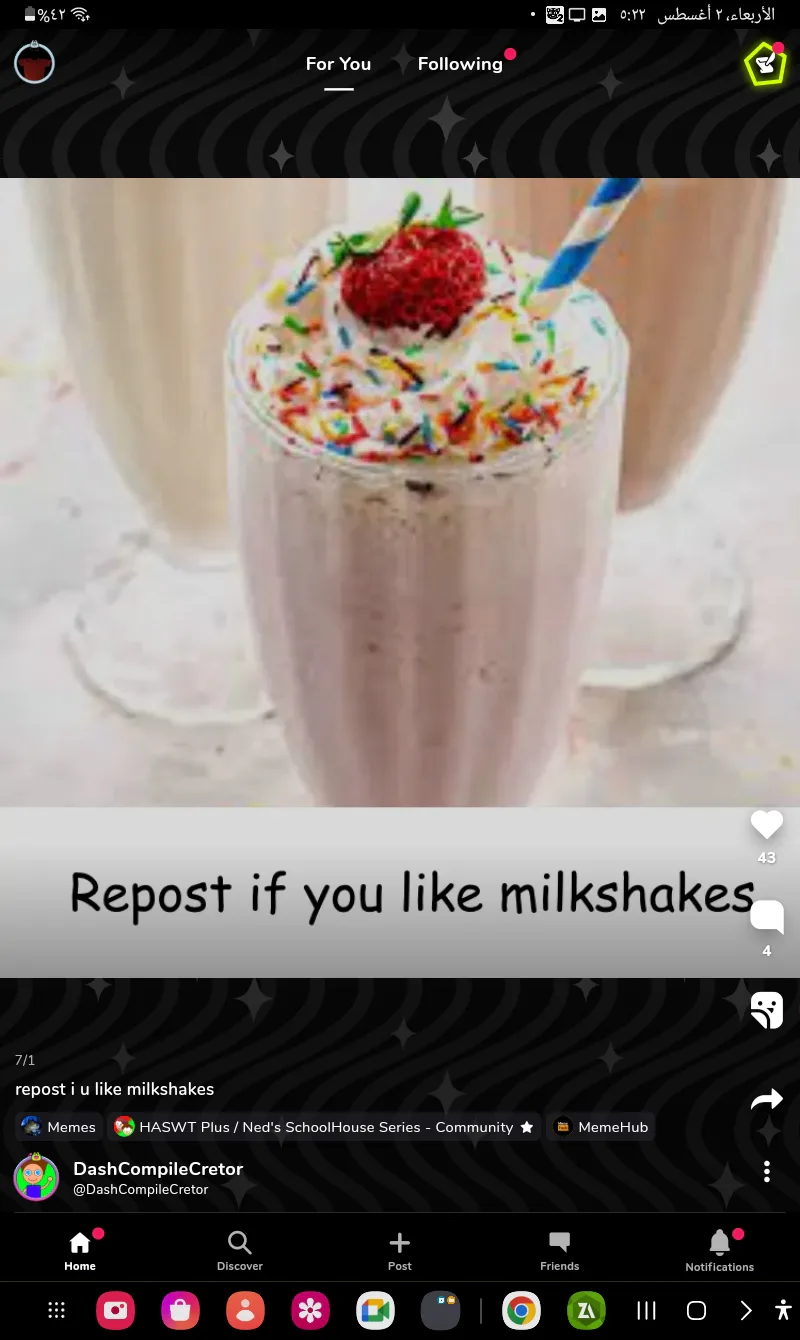
Task: Open the Memes community chip
Action: pyautogui.click(x=59, y=1127)
